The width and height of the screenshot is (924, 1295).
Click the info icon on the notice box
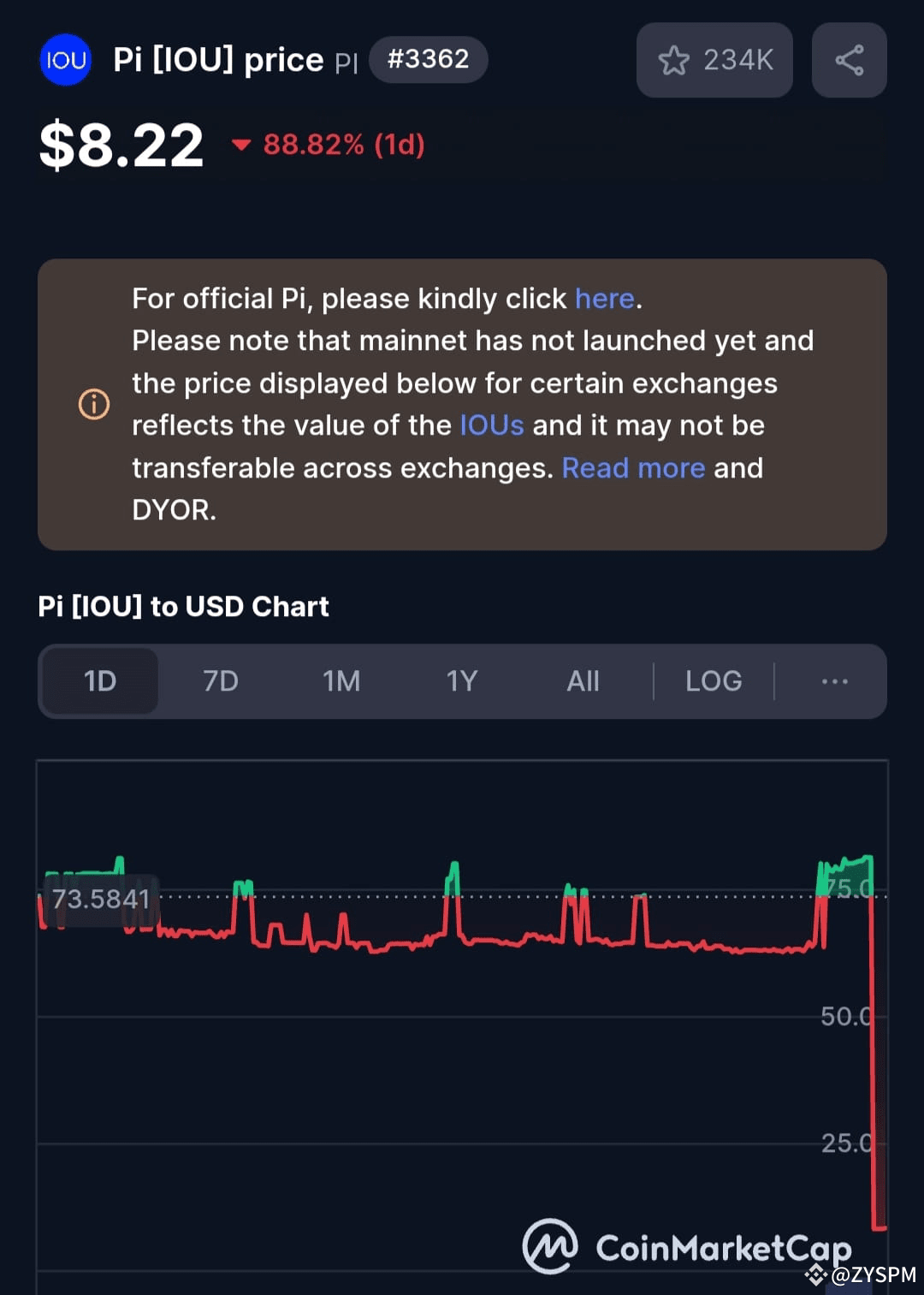(x=94, y=404)
